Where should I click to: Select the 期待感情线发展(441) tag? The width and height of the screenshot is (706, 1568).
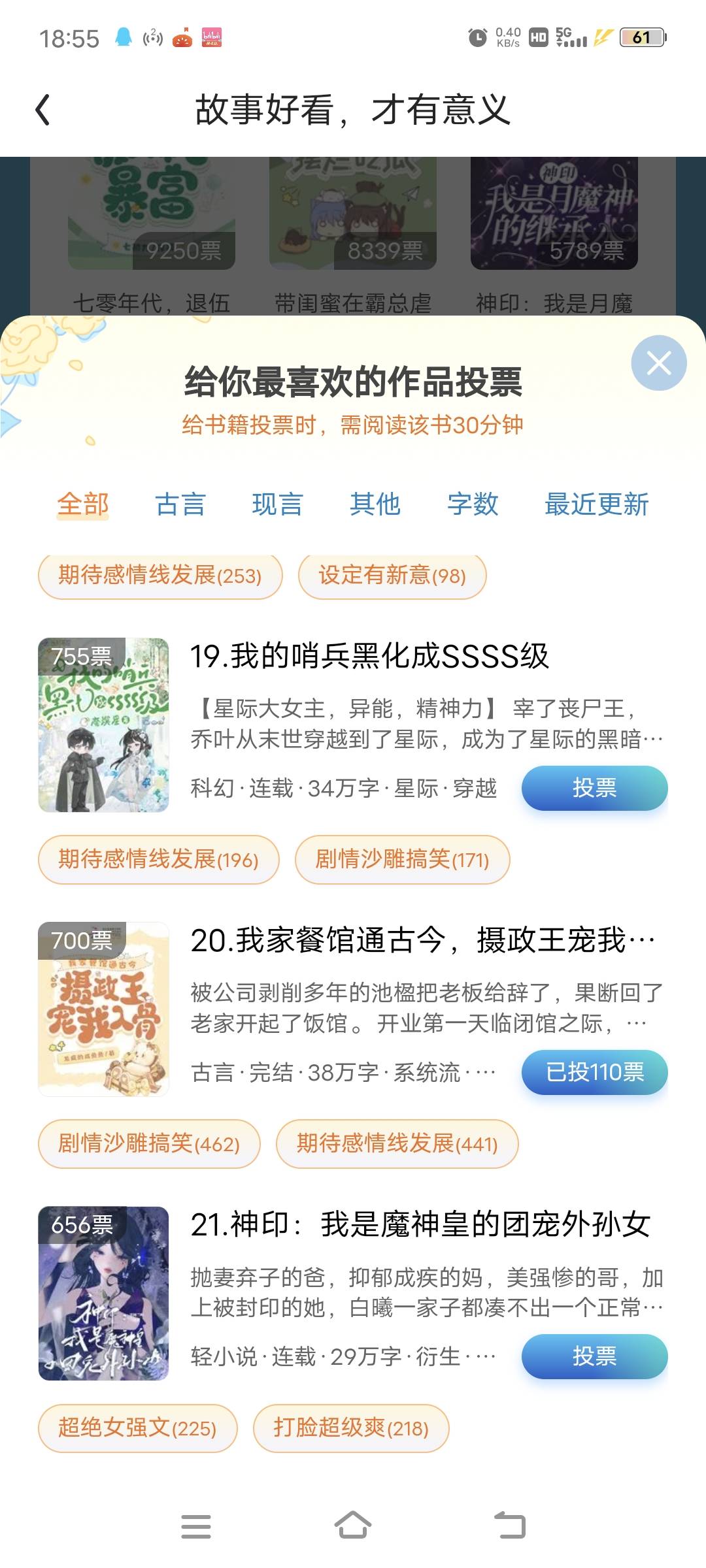pos(397,1143)
